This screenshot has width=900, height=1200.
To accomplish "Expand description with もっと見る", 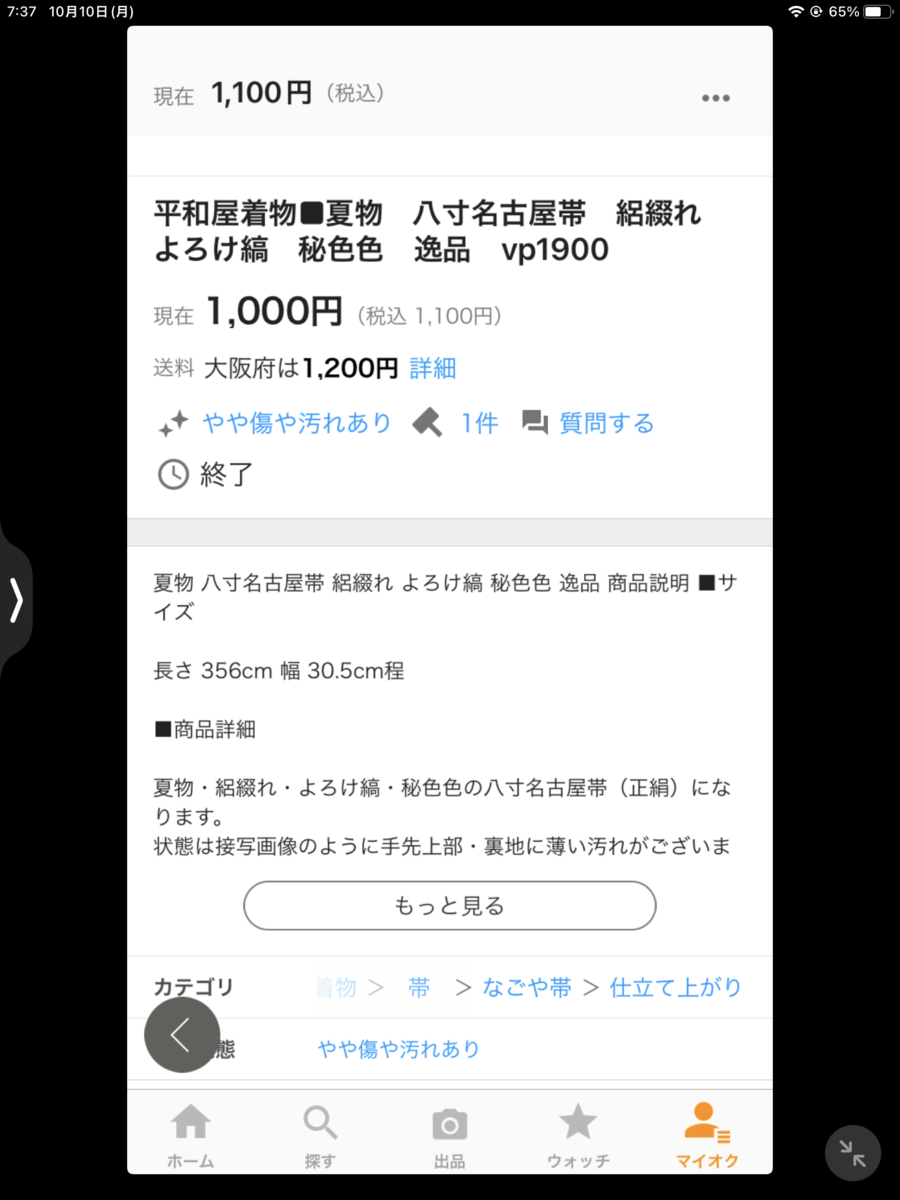I will click(449, 906).
